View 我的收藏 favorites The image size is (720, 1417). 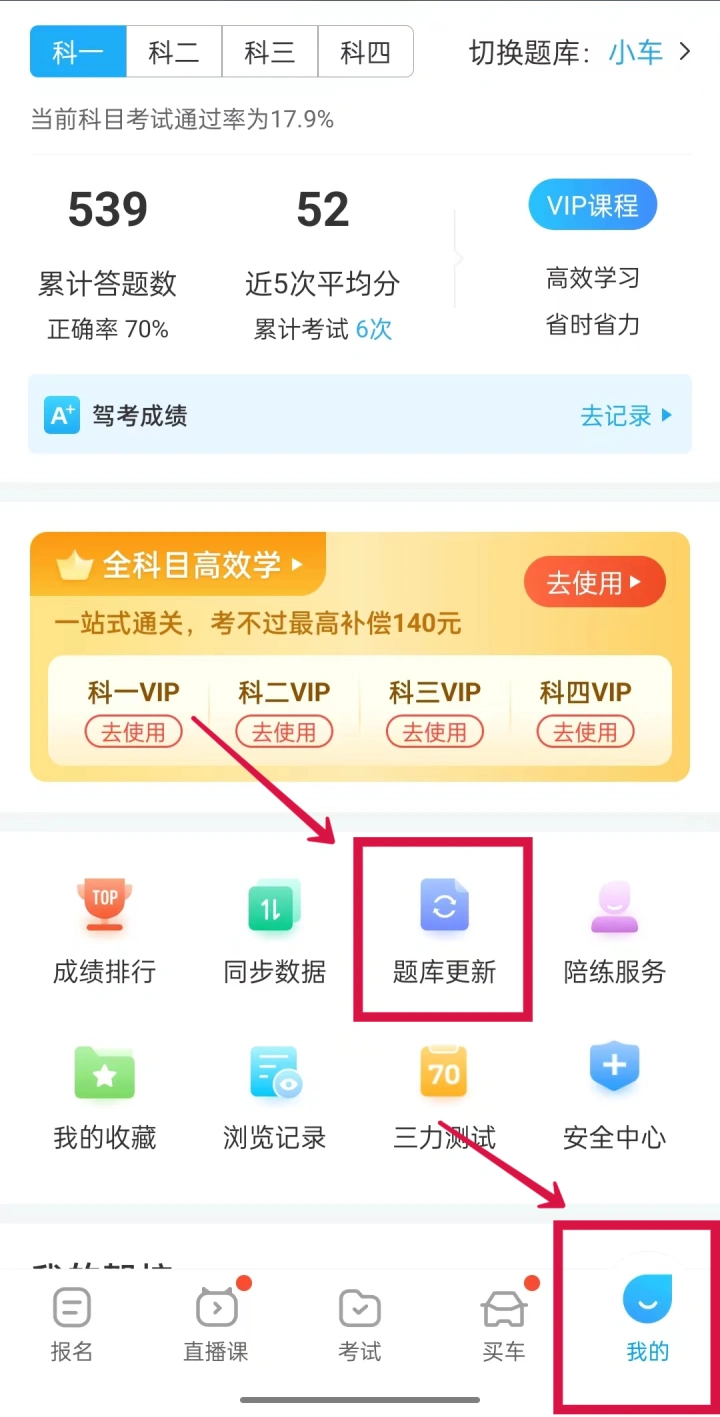click(105, 1097)
